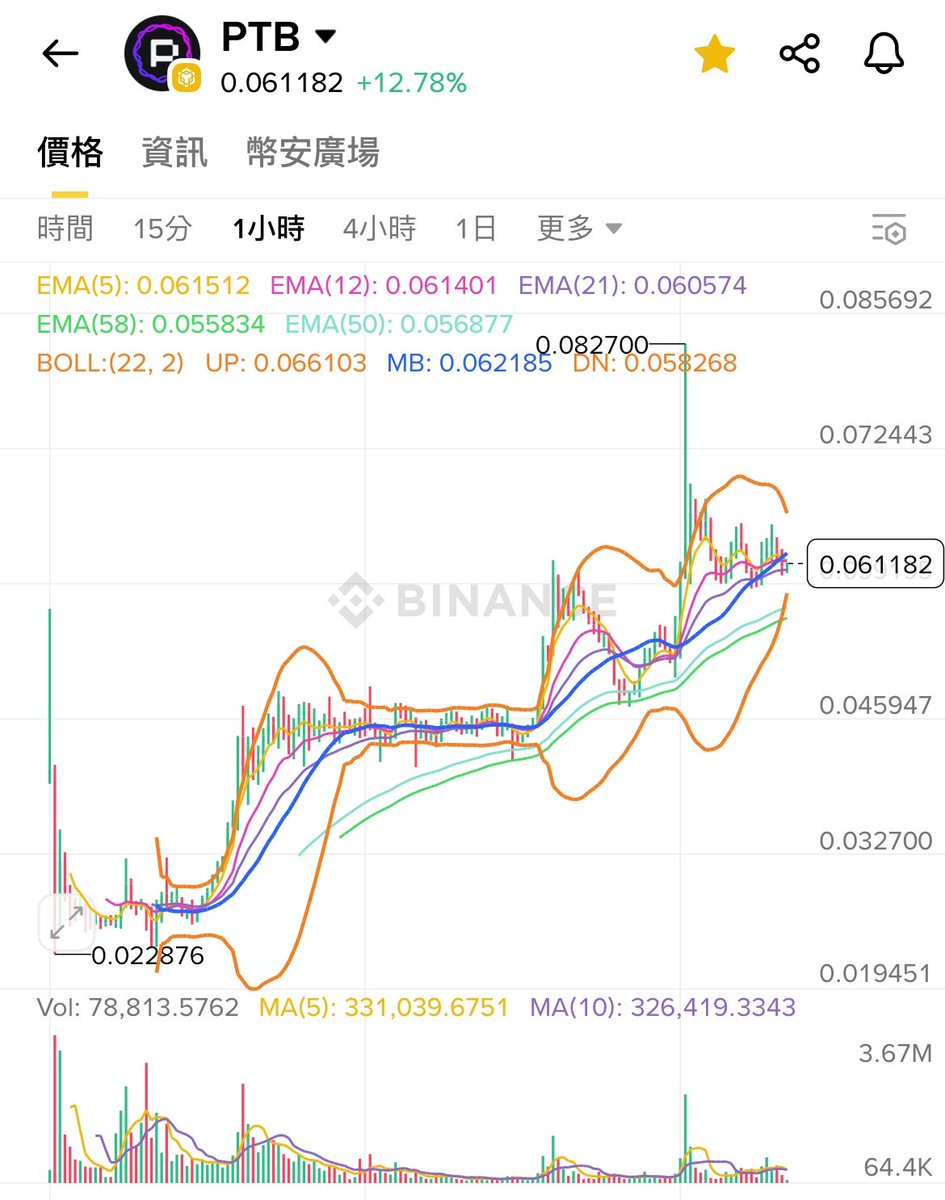Select the 1小時 interval

268,229
